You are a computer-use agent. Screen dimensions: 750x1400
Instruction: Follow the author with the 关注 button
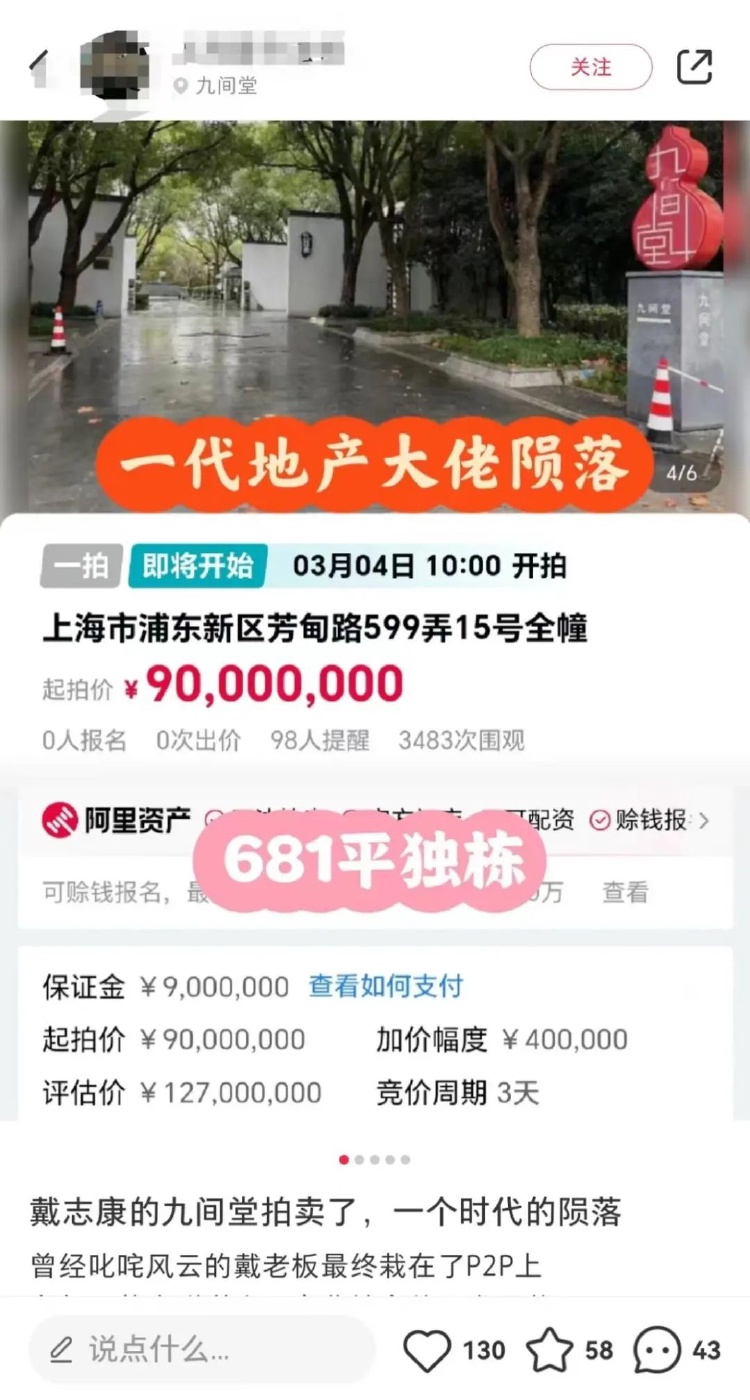point(590,67)
